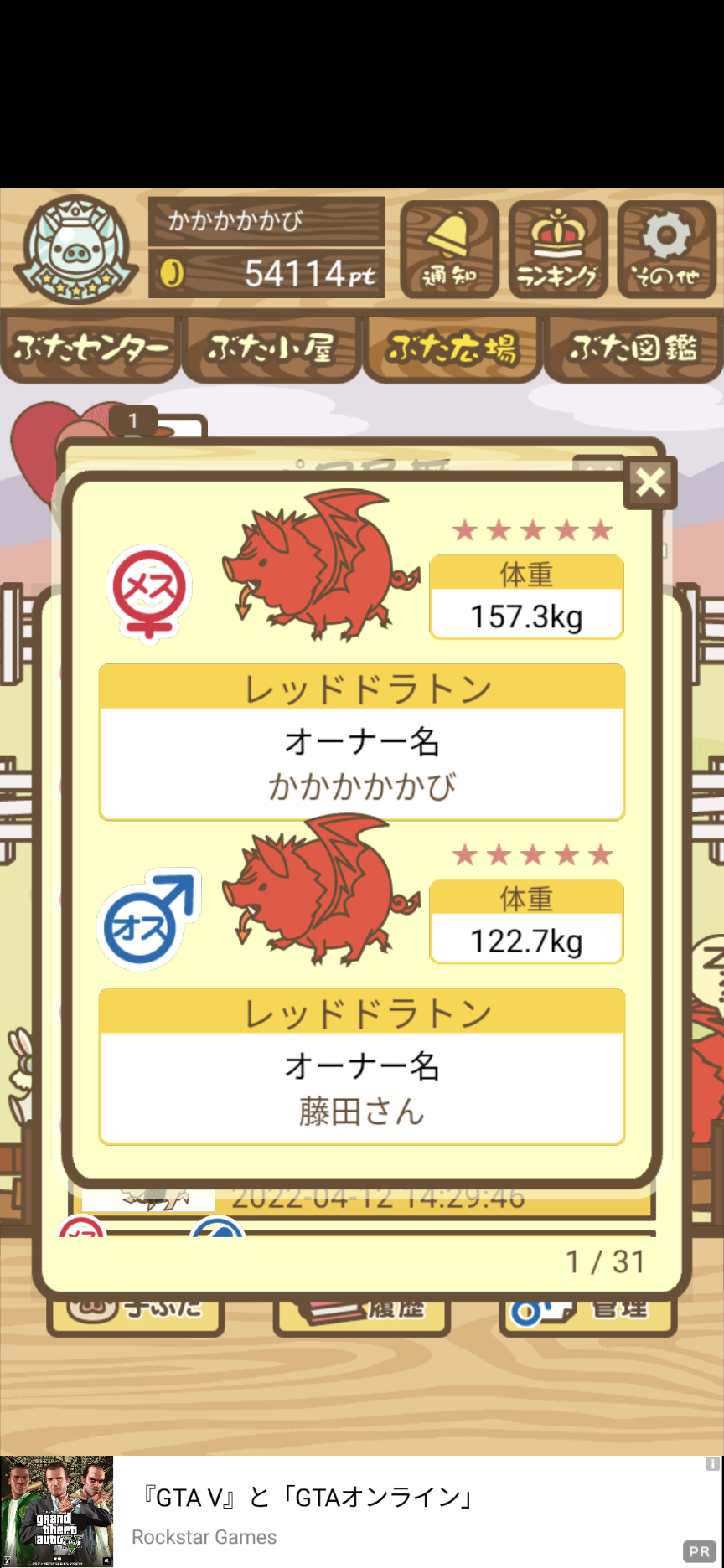The width and height of the screenshot is (724, 1568).
Task: Open the GTA V Rockstar Games ad
Action: point(362,1511)
